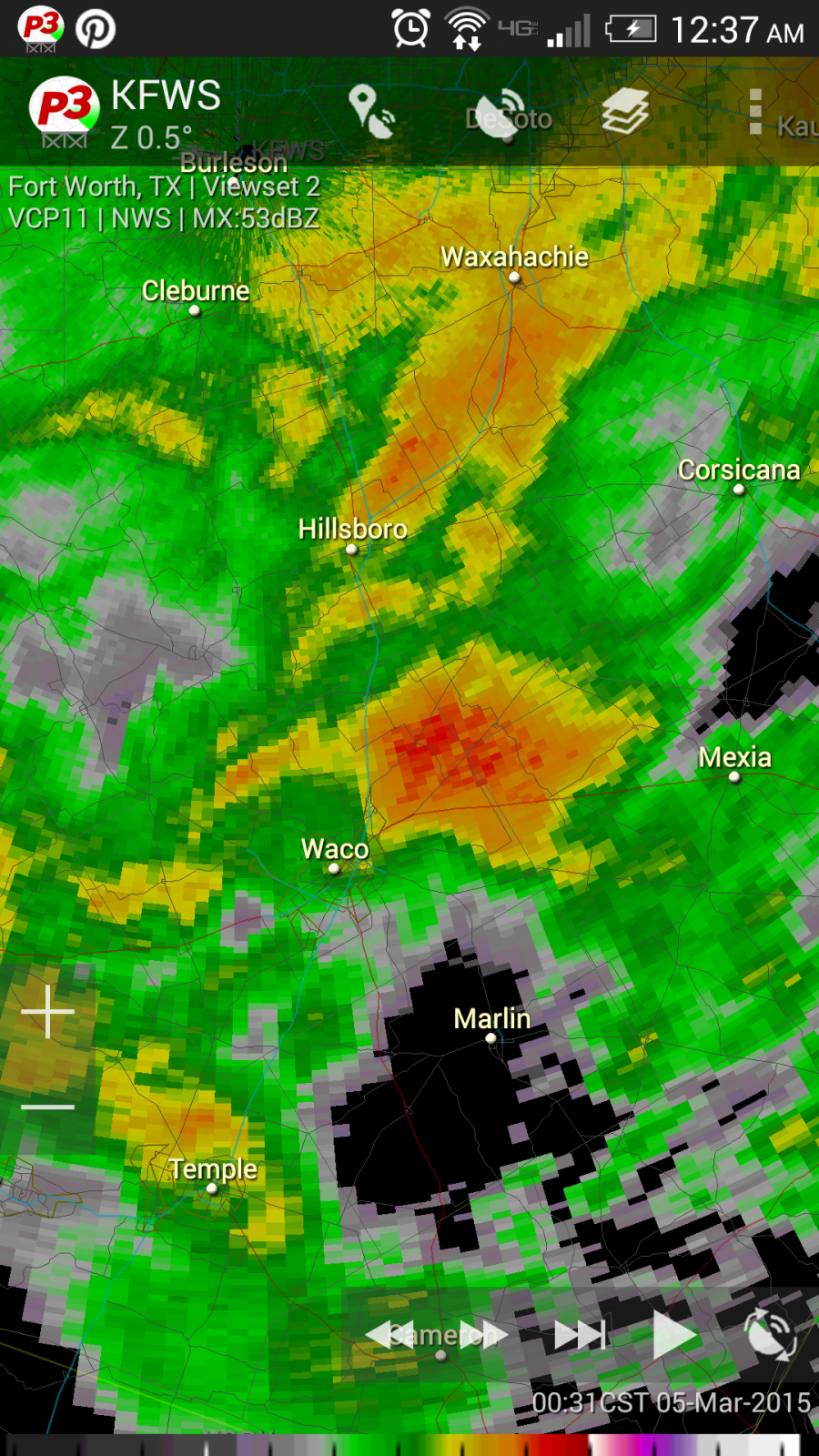
Task: Open the radar site location selector
Action: [x=372, y=112]
